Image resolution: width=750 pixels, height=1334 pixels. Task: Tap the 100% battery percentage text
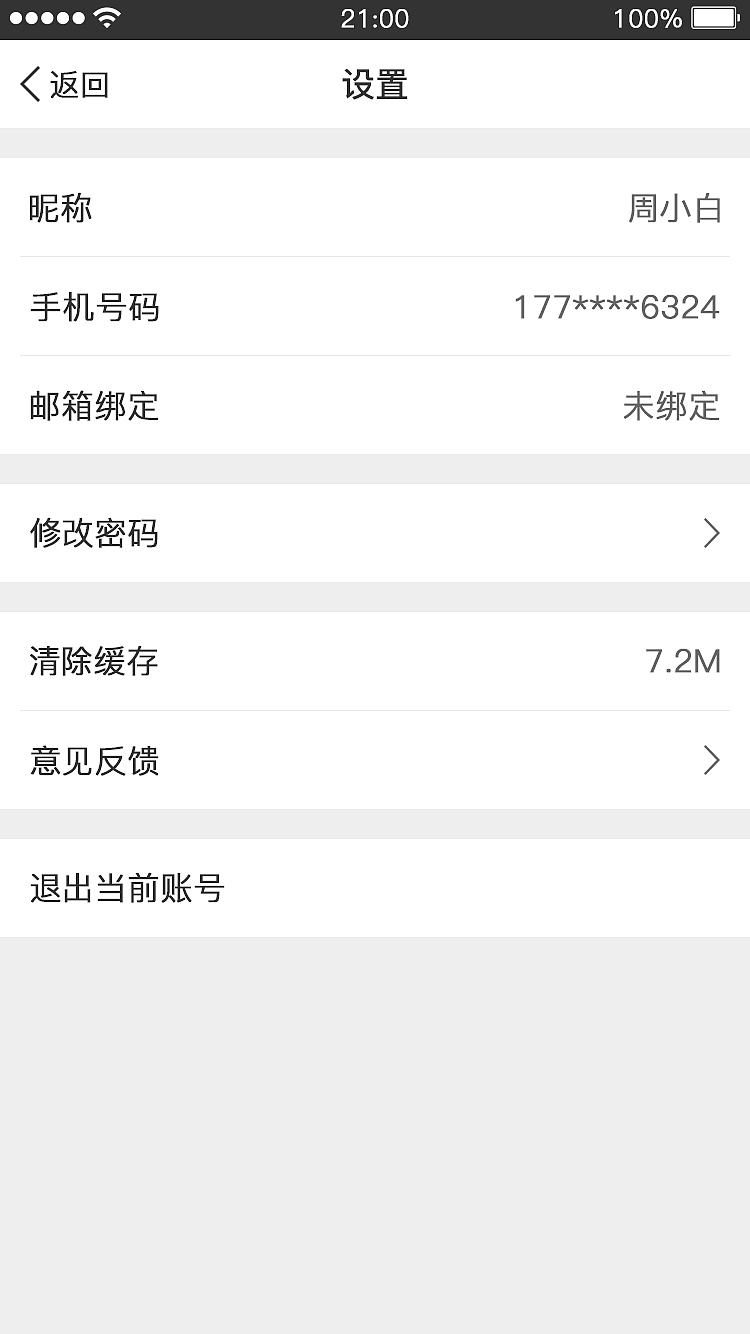click(650, 18)
